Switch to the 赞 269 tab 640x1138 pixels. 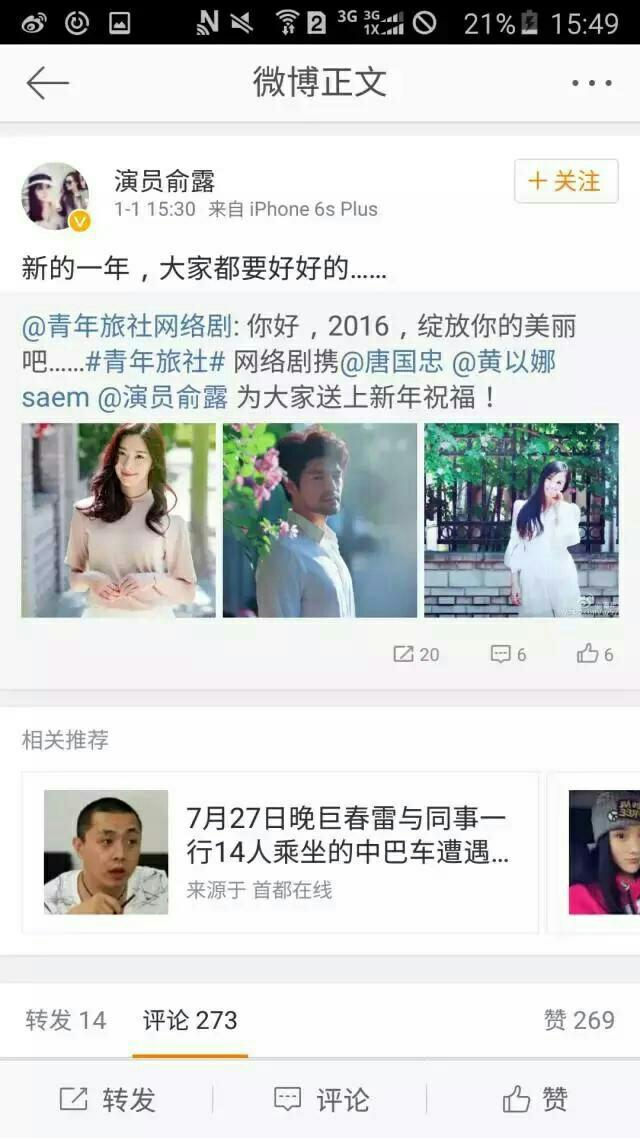click(x=578, y=1020)
